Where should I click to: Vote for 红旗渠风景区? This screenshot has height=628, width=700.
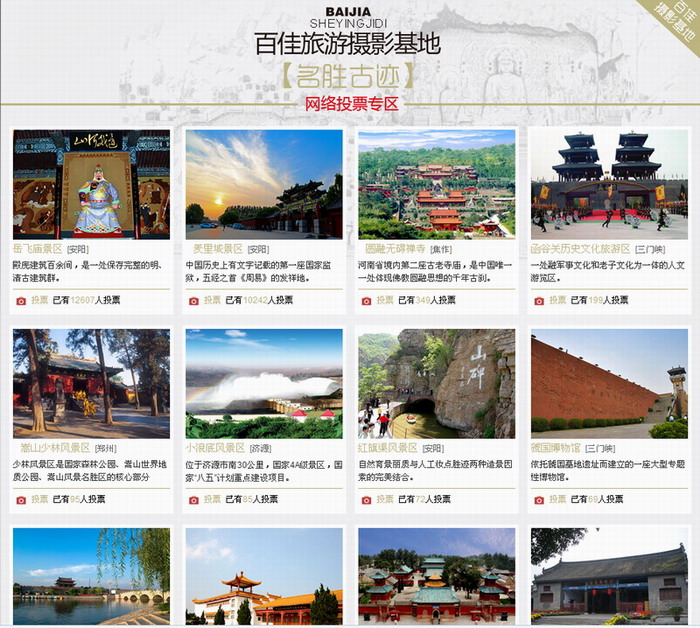[385, 499]
